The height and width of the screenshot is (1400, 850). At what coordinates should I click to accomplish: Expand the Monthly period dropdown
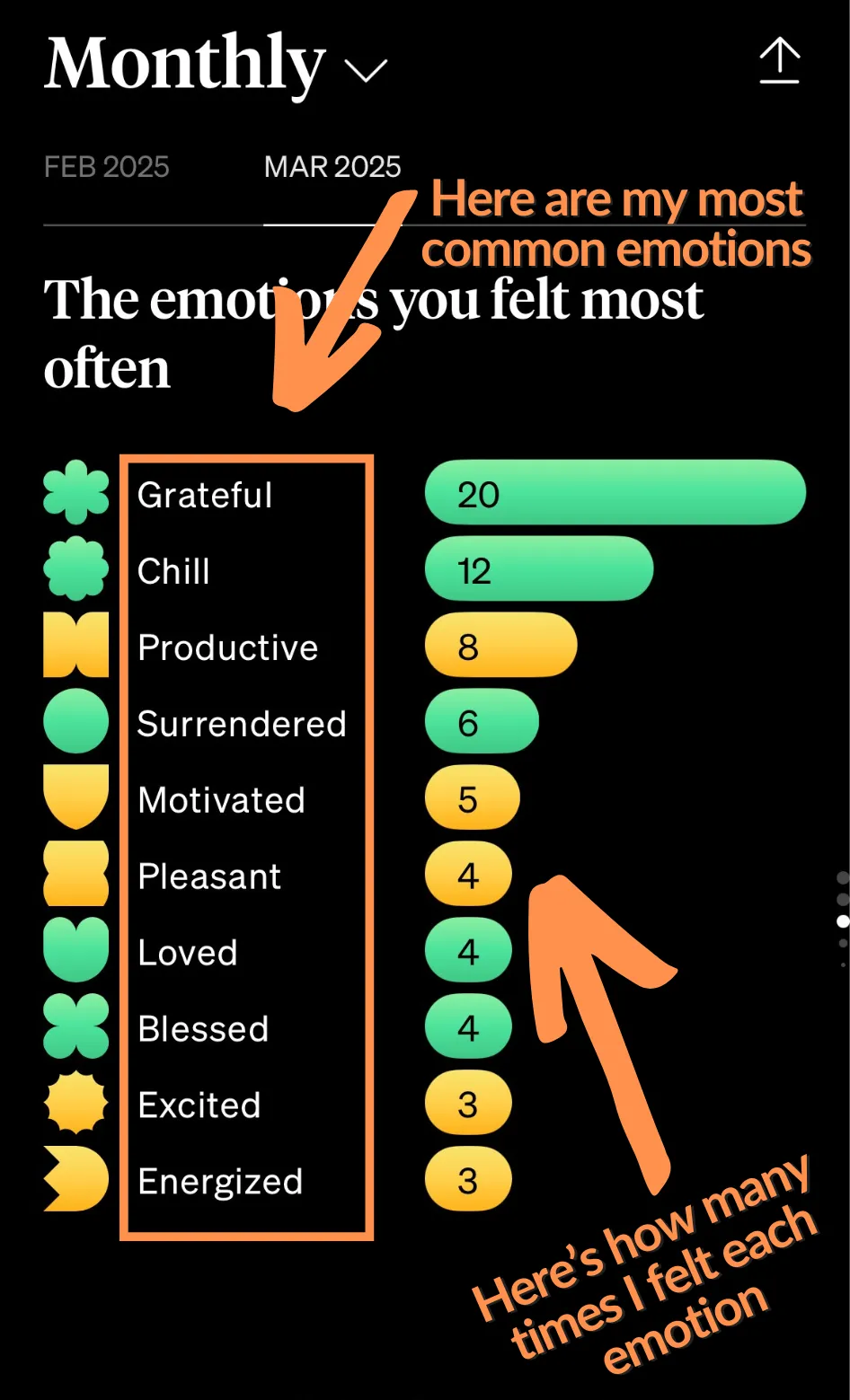pyautogui.click(x=216, y=65)
